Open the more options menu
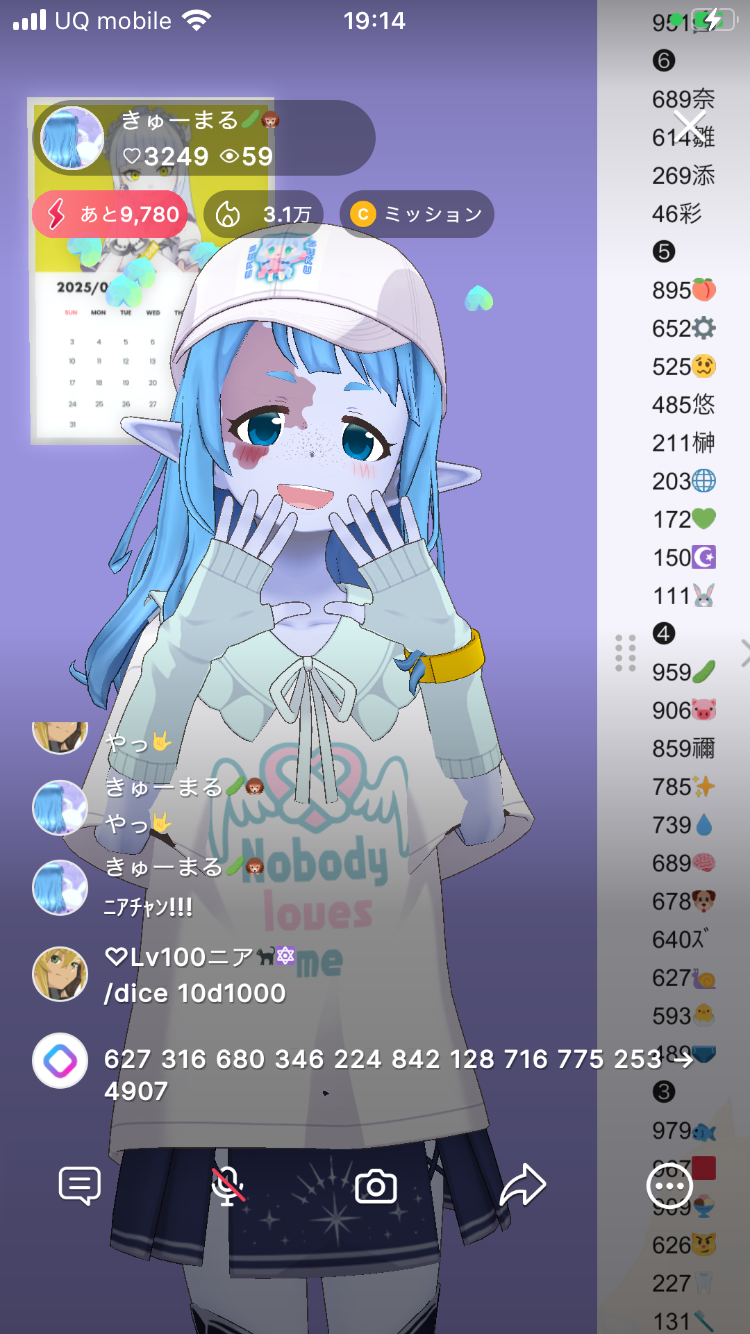750x1334 pixels. point(669,1187)
